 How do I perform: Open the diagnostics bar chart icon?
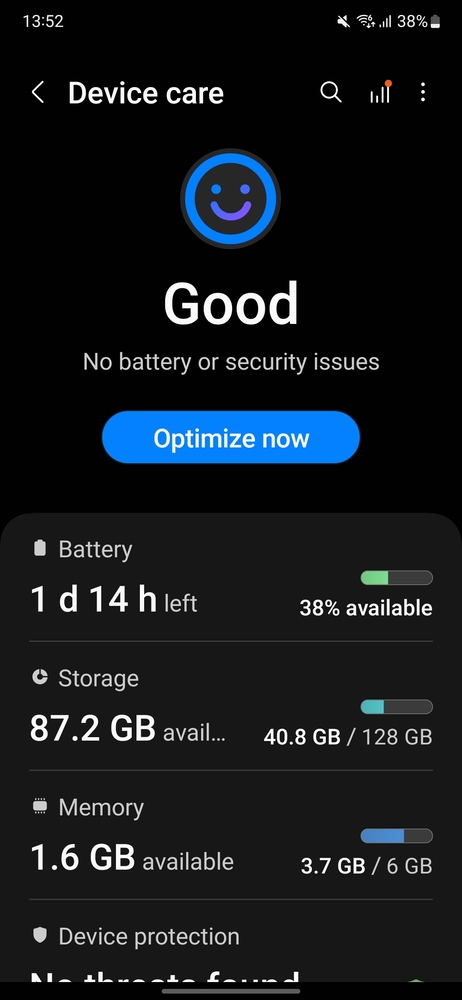tap(380, 93)
